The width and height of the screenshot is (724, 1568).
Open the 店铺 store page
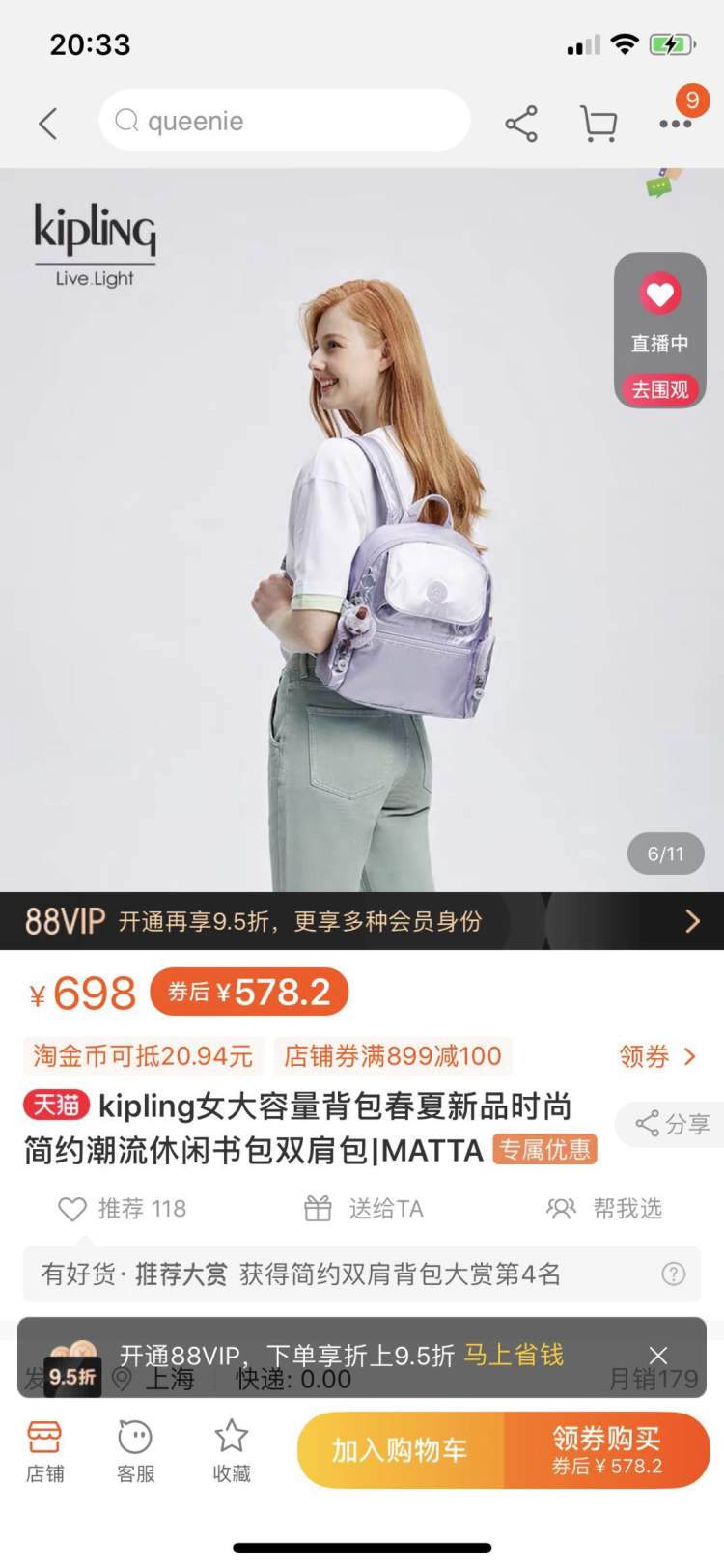pos(44,1451)
